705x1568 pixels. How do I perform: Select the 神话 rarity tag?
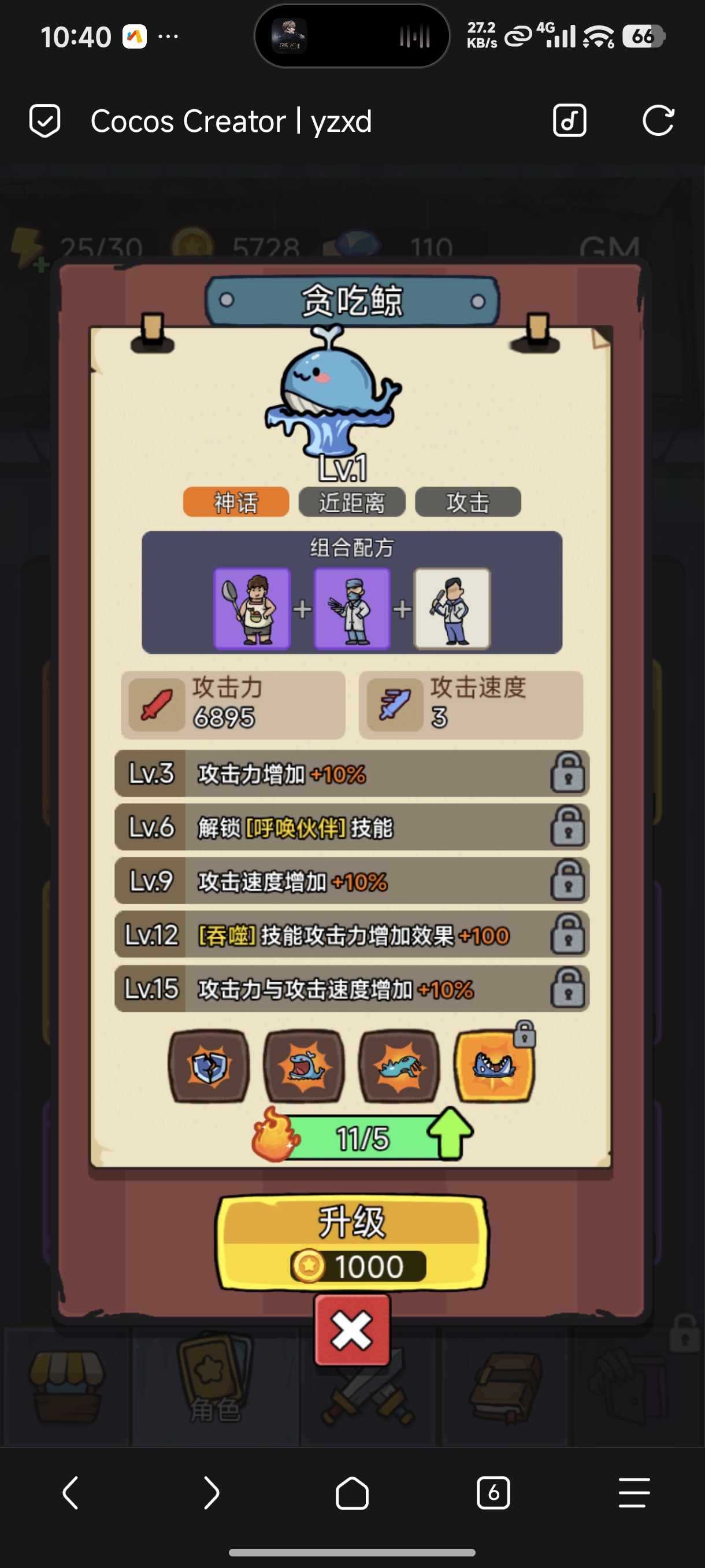tap(235, 501)
